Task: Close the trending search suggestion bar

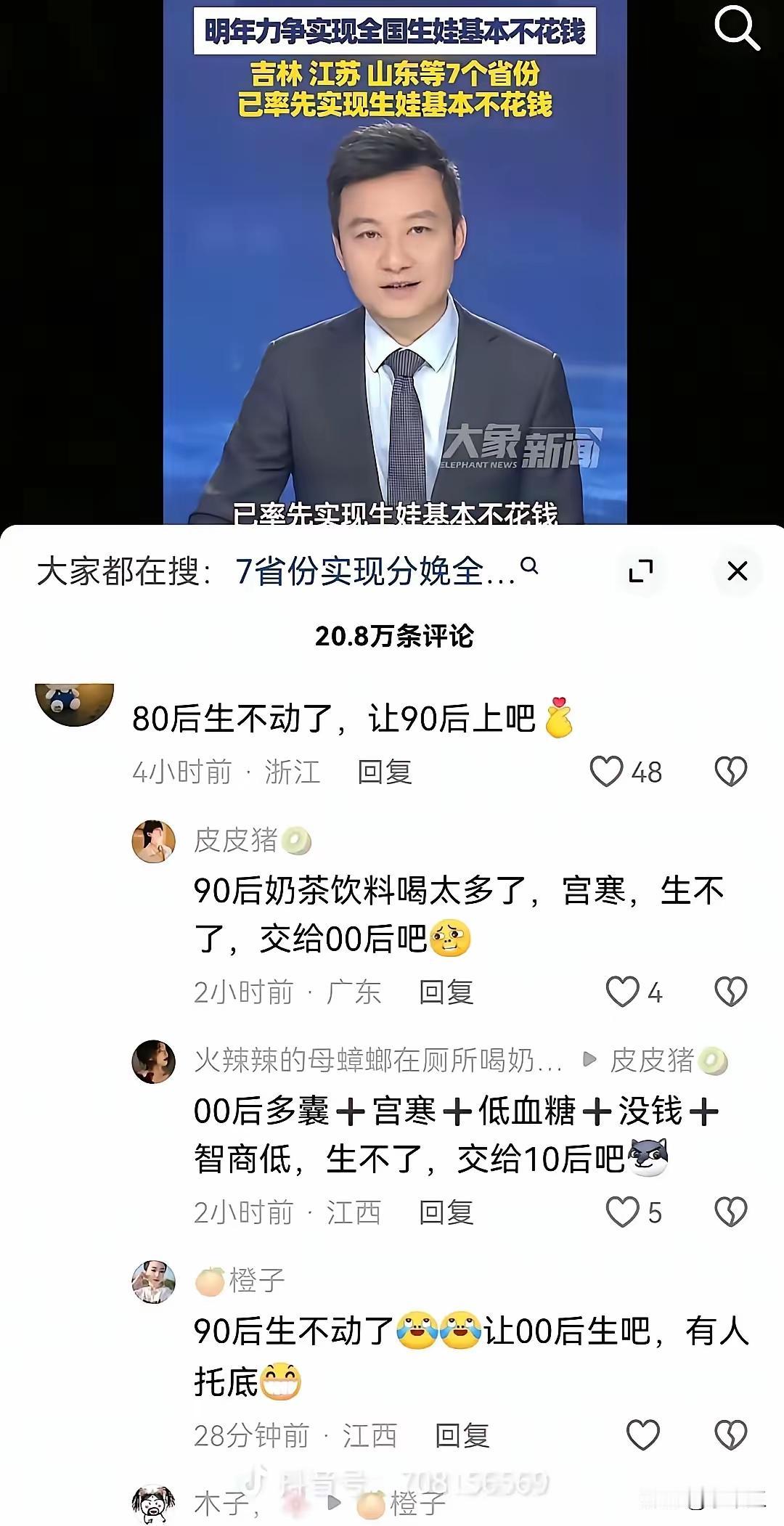Action: coord(738,571)
